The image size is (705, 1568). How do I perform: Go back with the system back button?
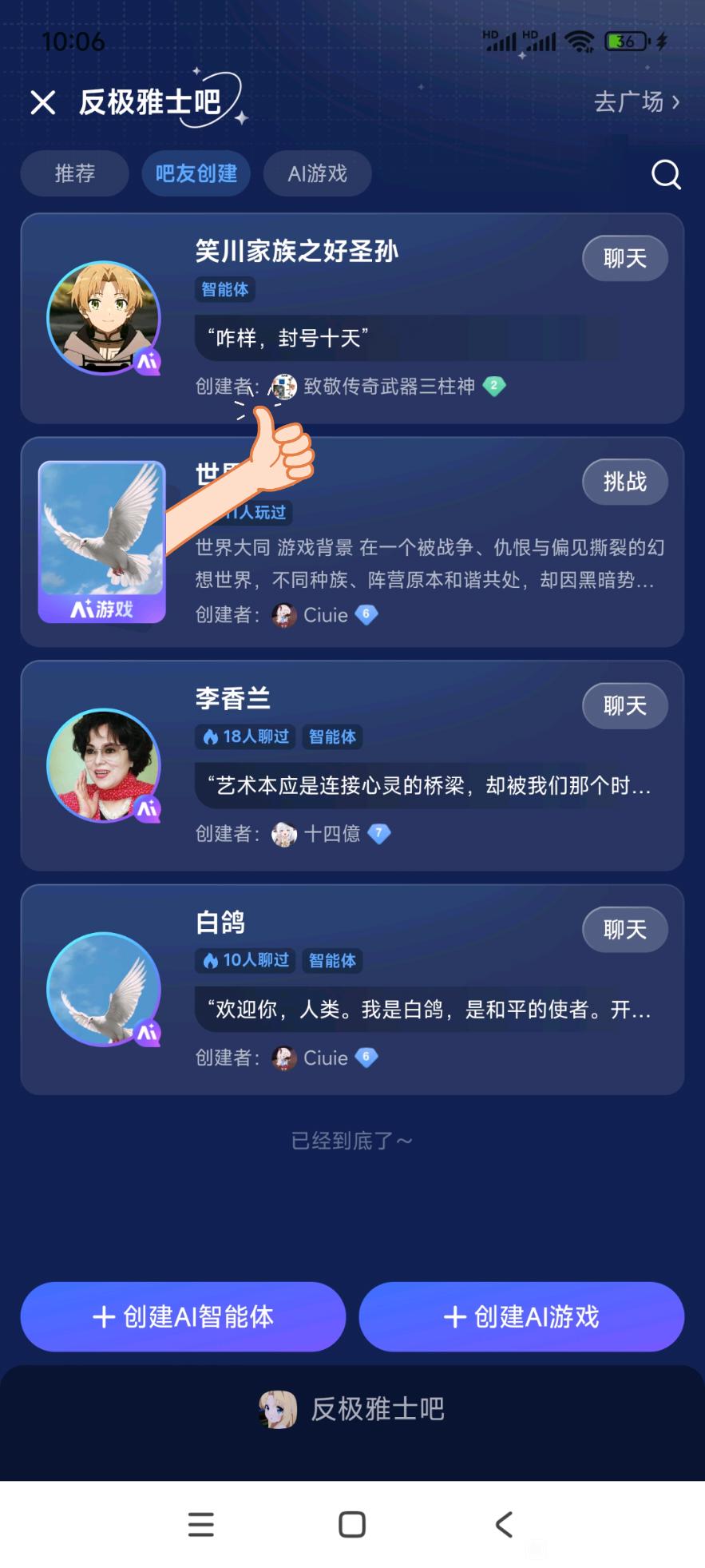pos(504,1524)
